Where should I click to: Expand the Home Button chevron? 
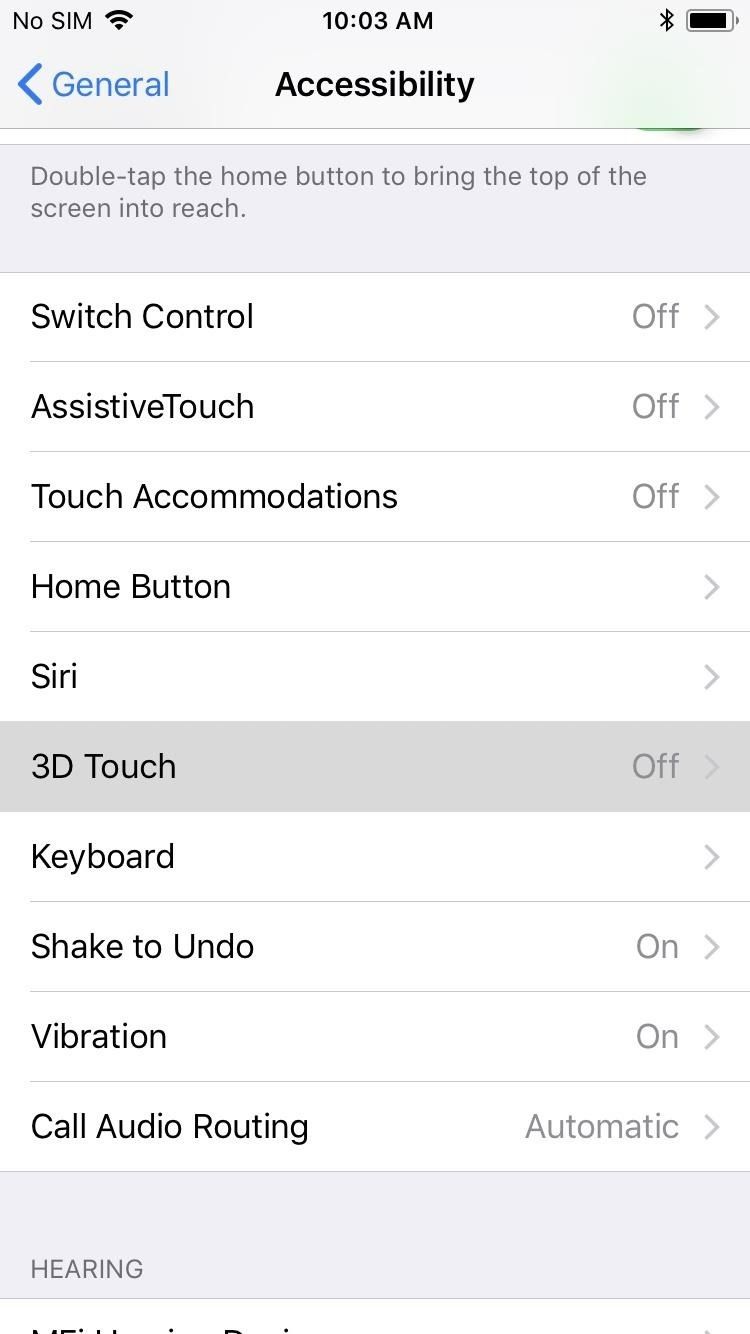click(711, 587)
